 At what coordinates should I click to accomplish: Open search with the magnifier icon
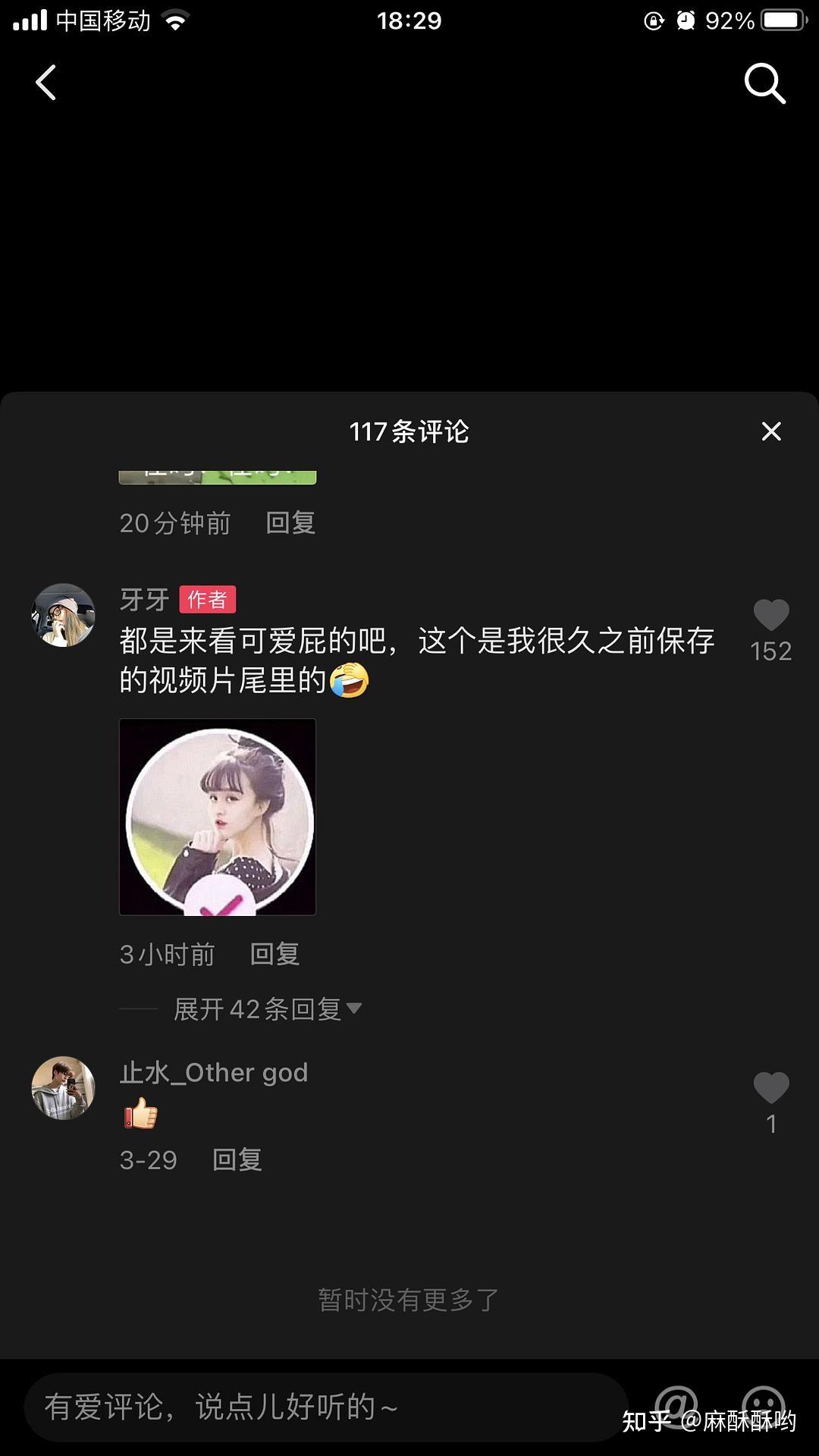764,83
